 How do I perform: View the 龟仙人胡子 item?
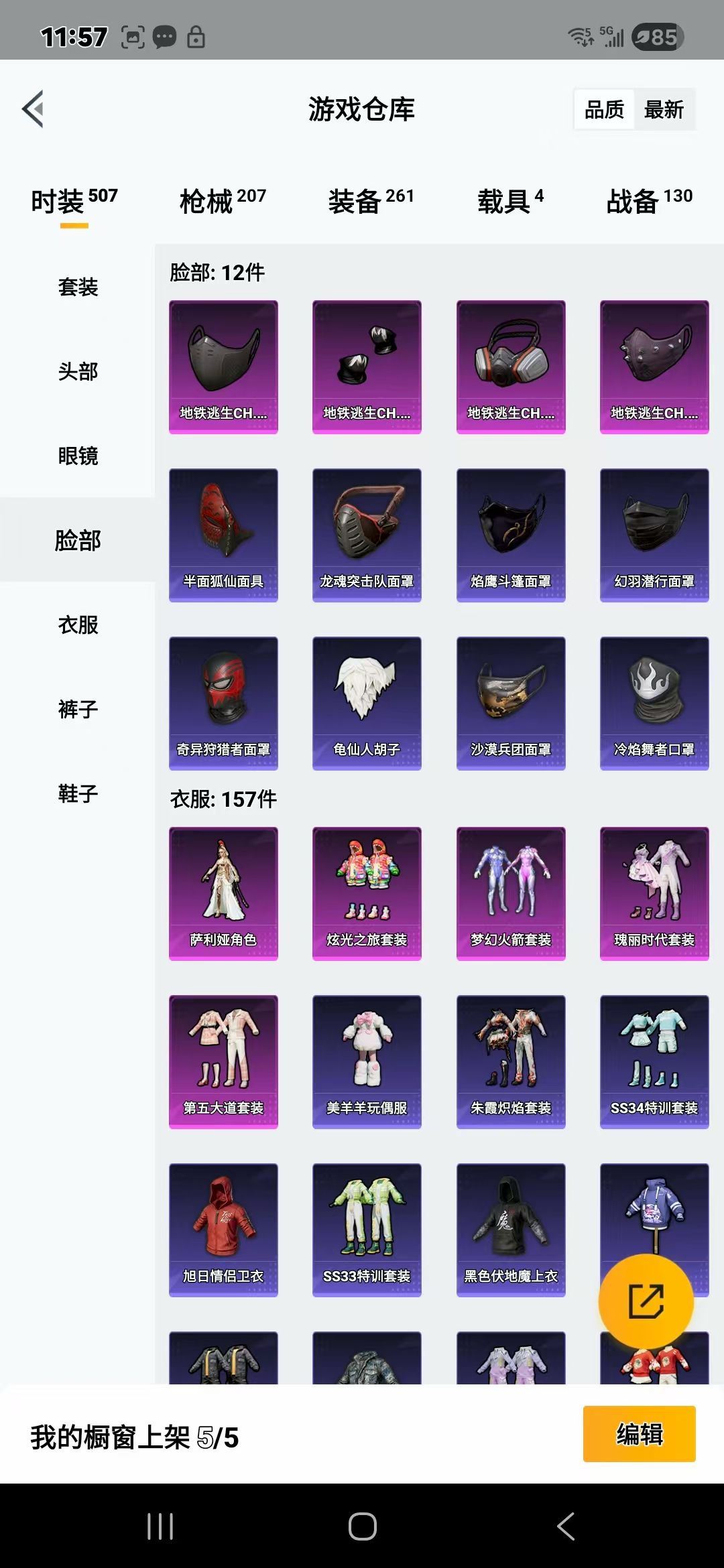tap(367, 703)
